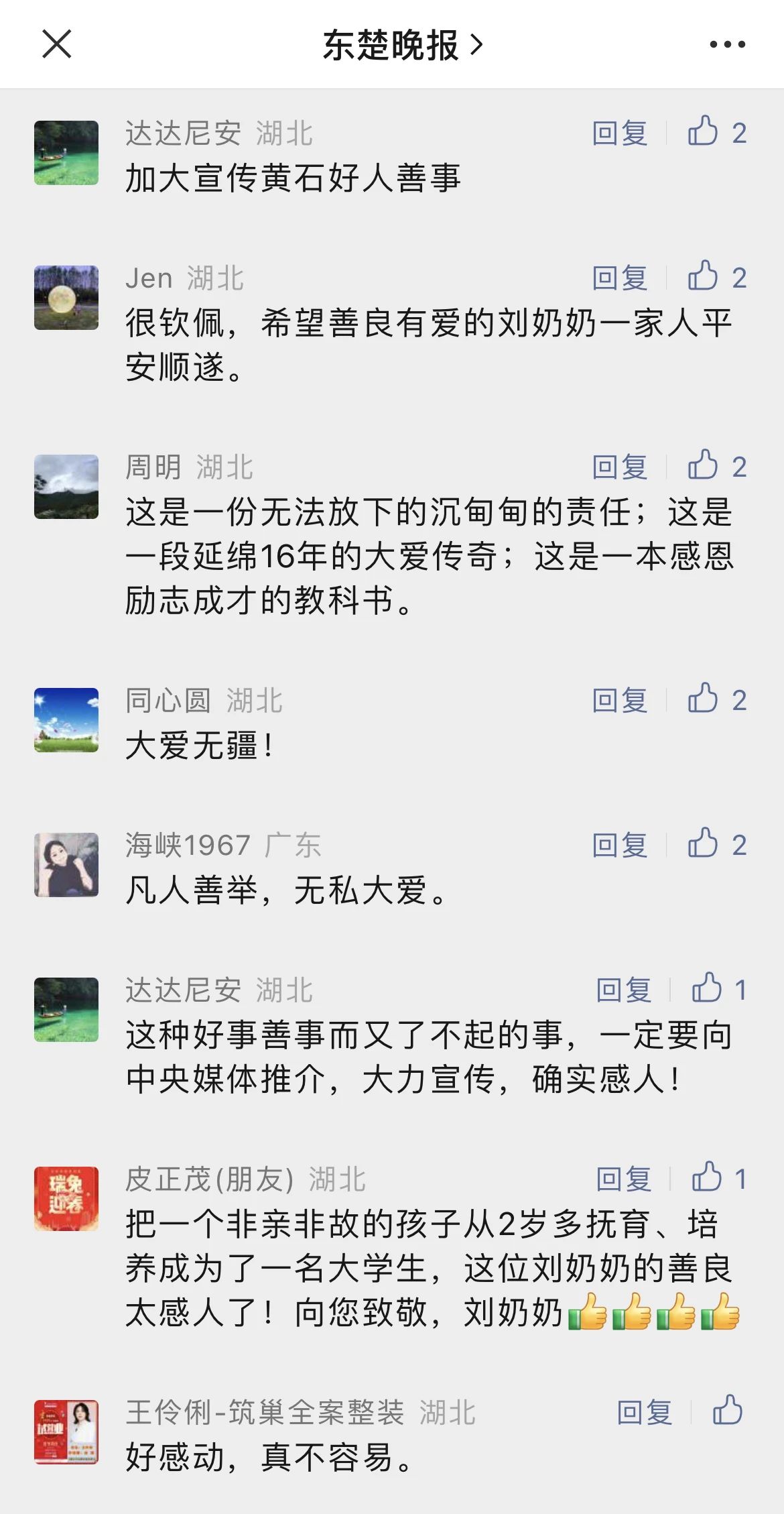Like 海峡1967's comment
The width and height of the screenshot is (784, 1514).
pyautogui.click(x=704, y=843)
